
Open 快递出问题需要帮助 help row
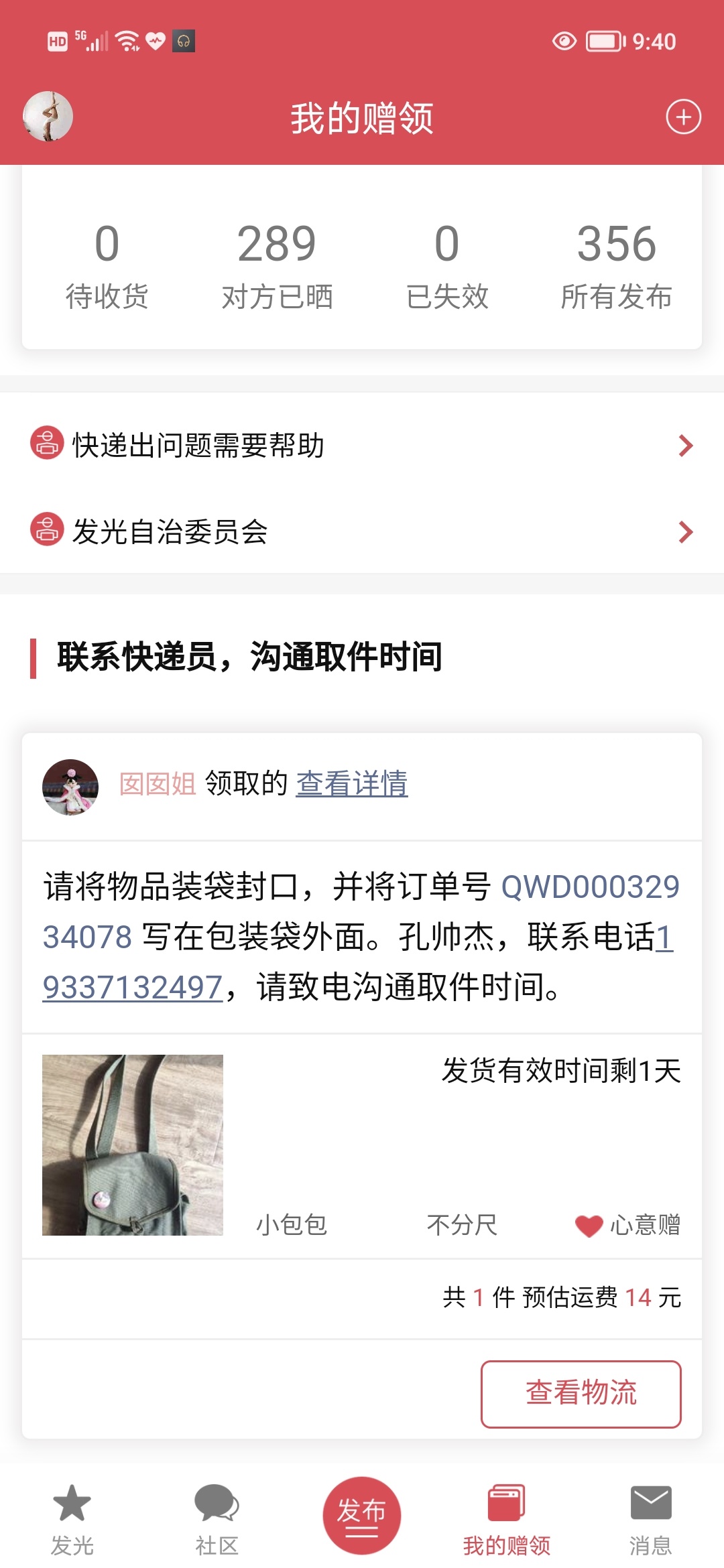pyautogui.click(x=362, y=446)
